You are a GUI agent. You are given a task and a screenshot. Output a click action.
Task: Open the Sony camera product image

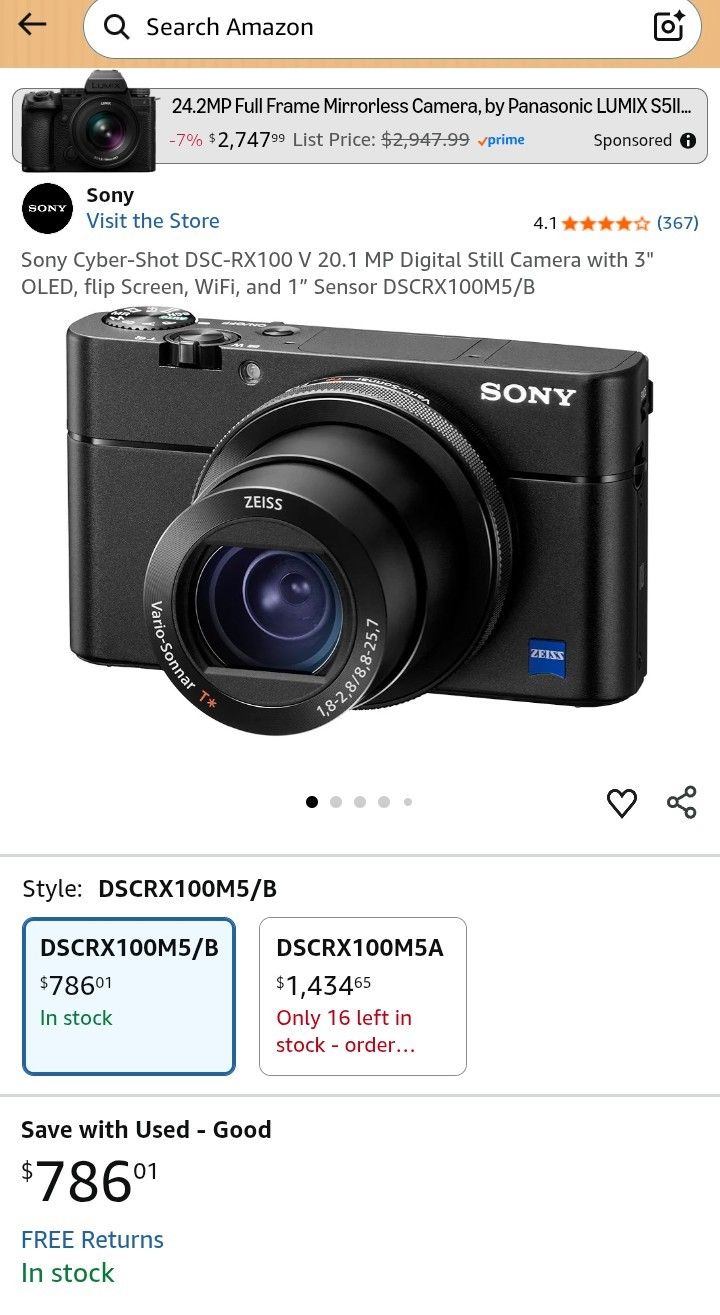pos(360,520)
